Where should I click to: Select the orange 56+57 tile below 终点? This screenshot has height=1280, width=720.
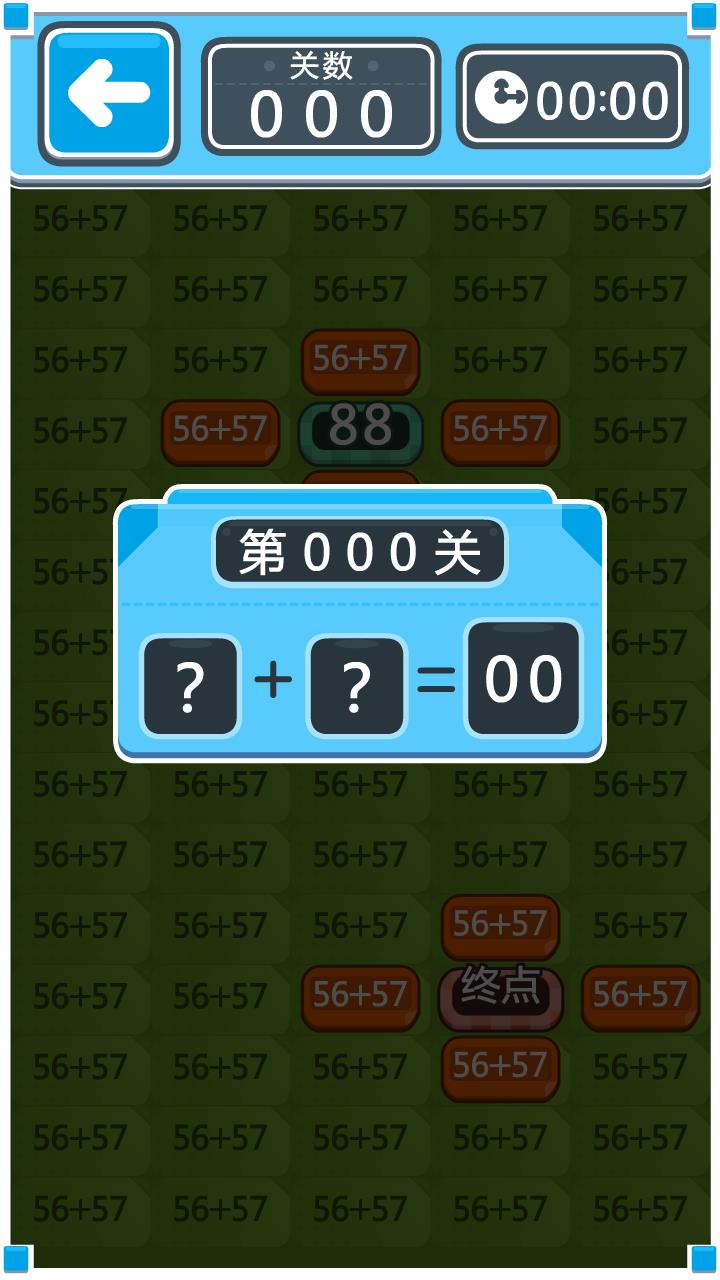tap(500, 1067)
